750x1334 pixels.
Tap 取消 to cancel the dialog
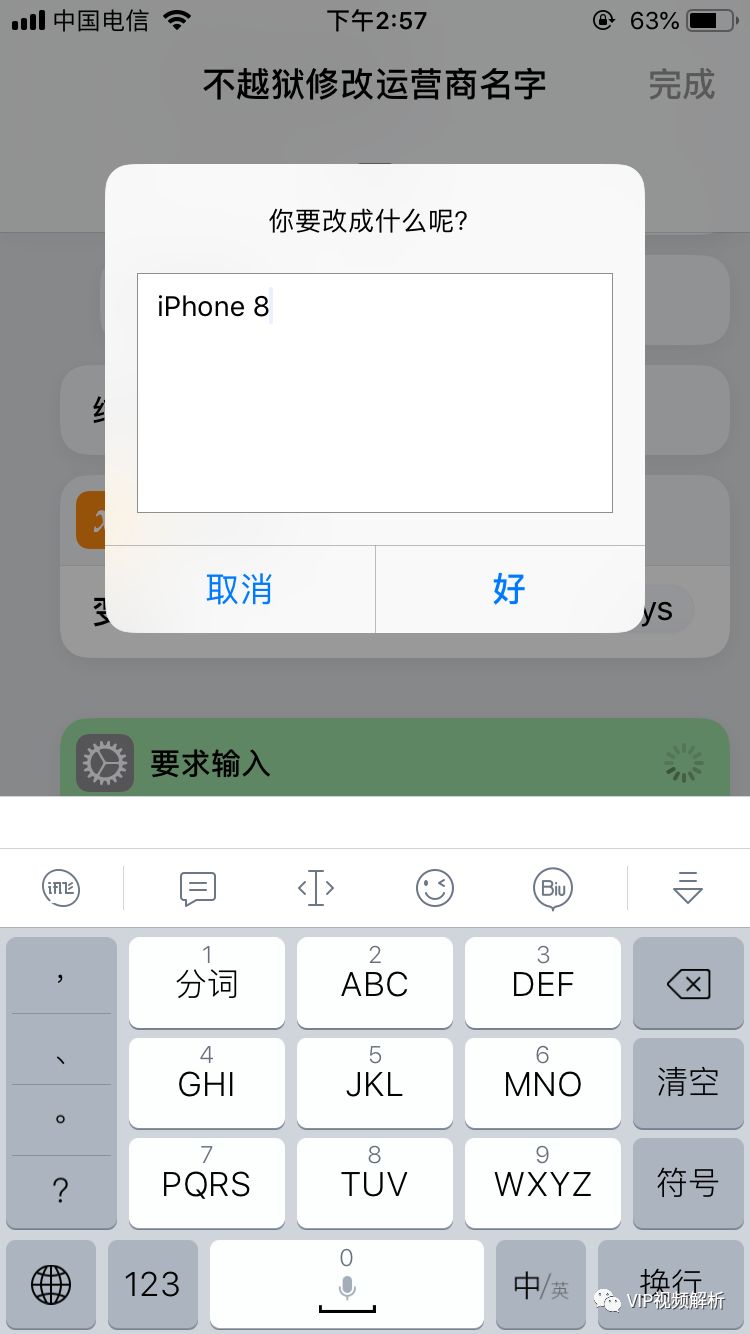(x=239, y=589)
